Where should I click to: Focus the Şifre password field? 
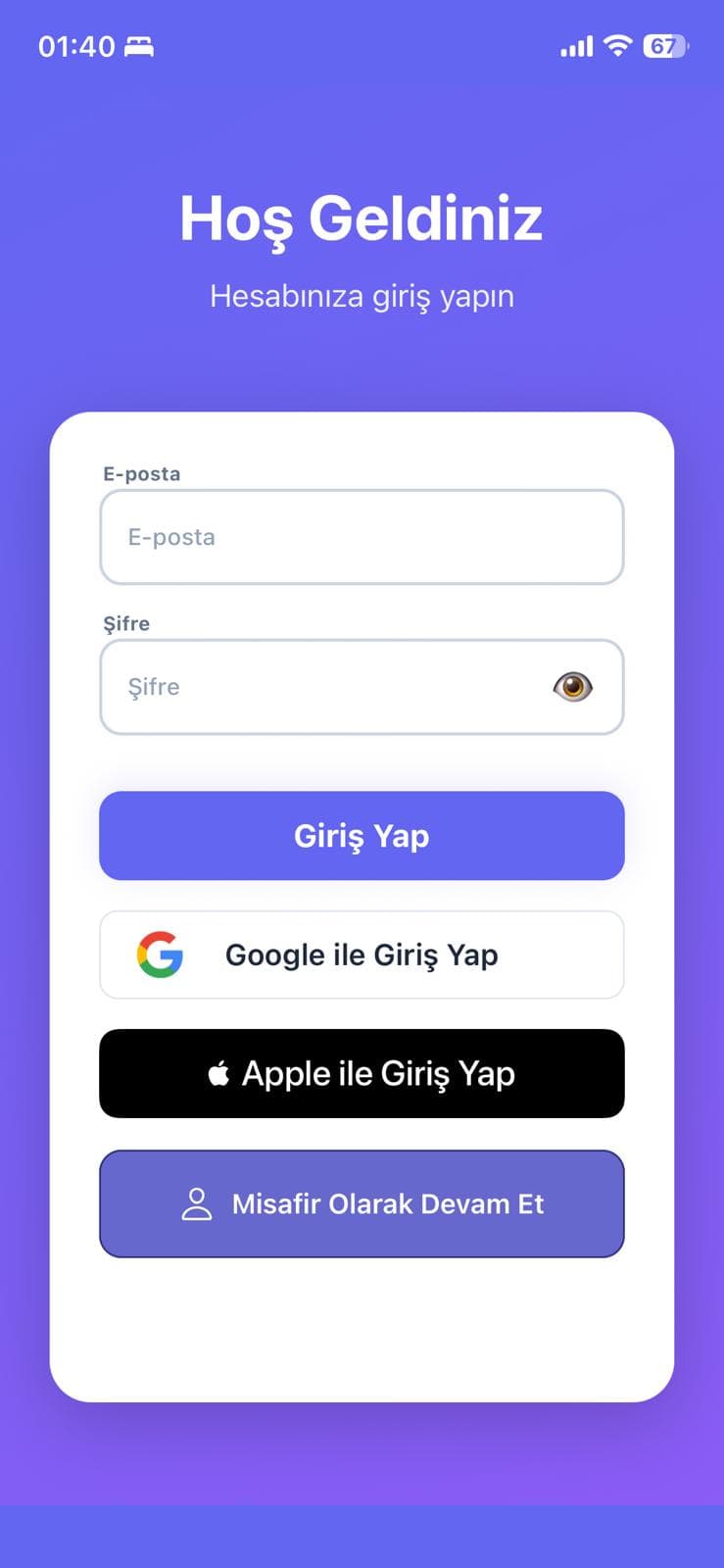[x=323, y=687]
